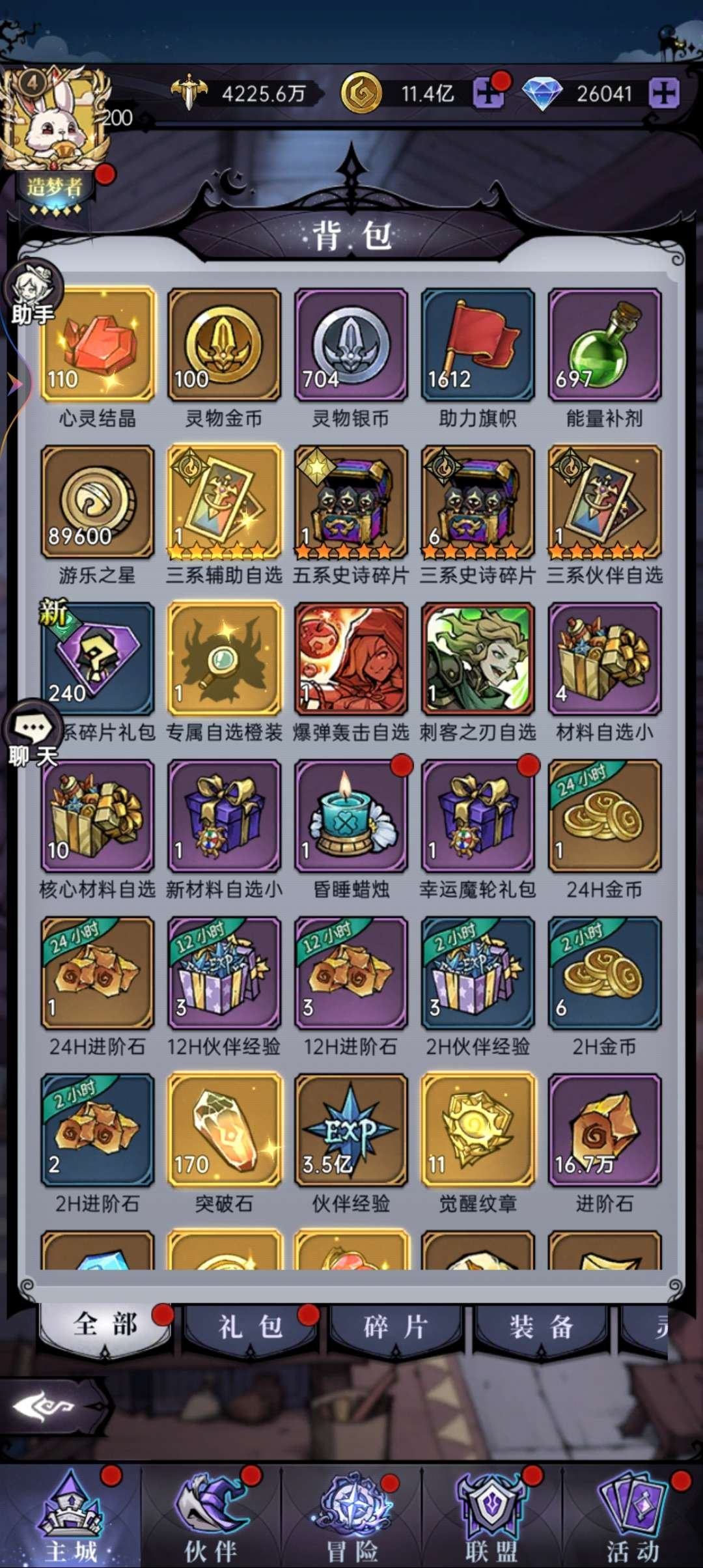Screen dimensions: 703x1568
Task: Tap the plus button to add gold coins
Action: [x=488, y=93]
